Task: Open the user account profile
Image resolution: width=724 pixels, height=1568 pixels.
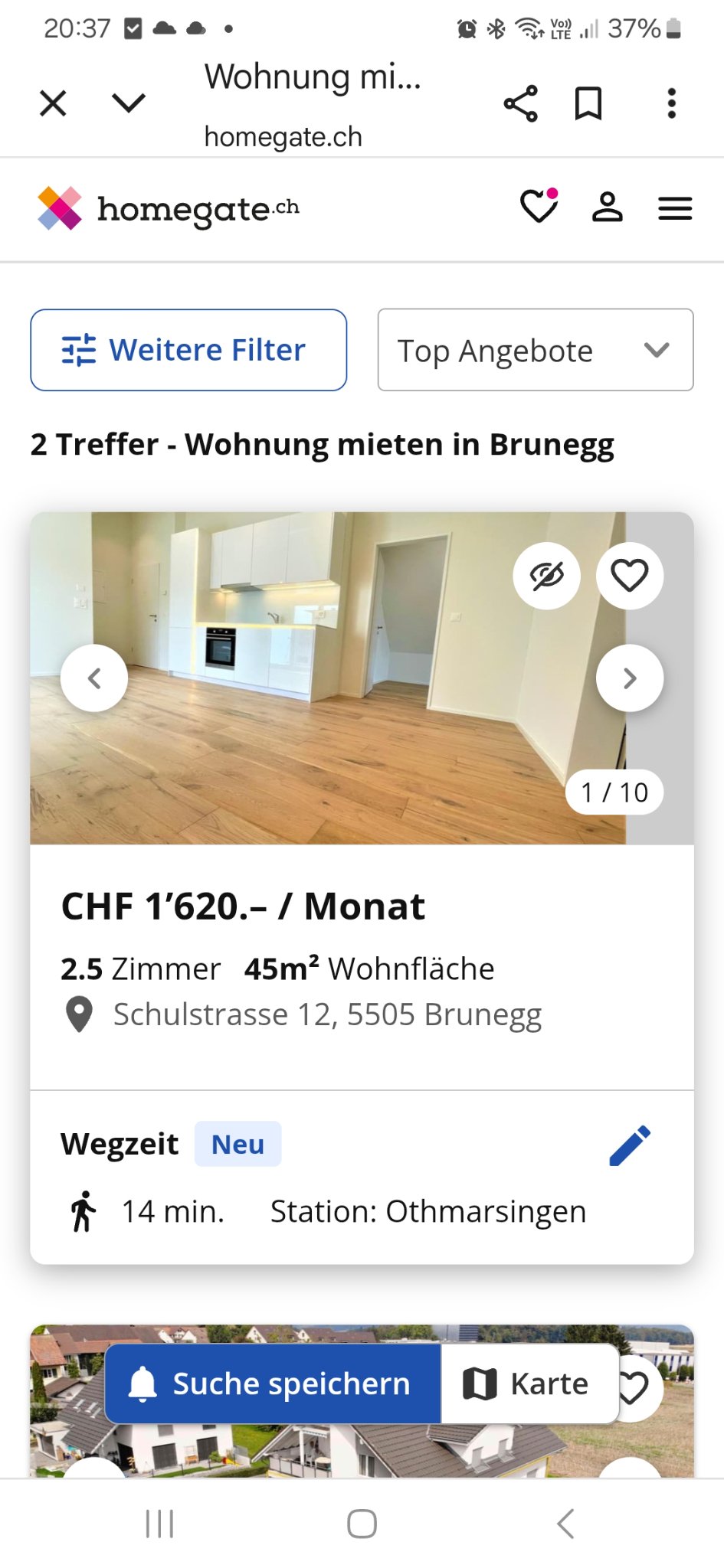Action: 608,207
